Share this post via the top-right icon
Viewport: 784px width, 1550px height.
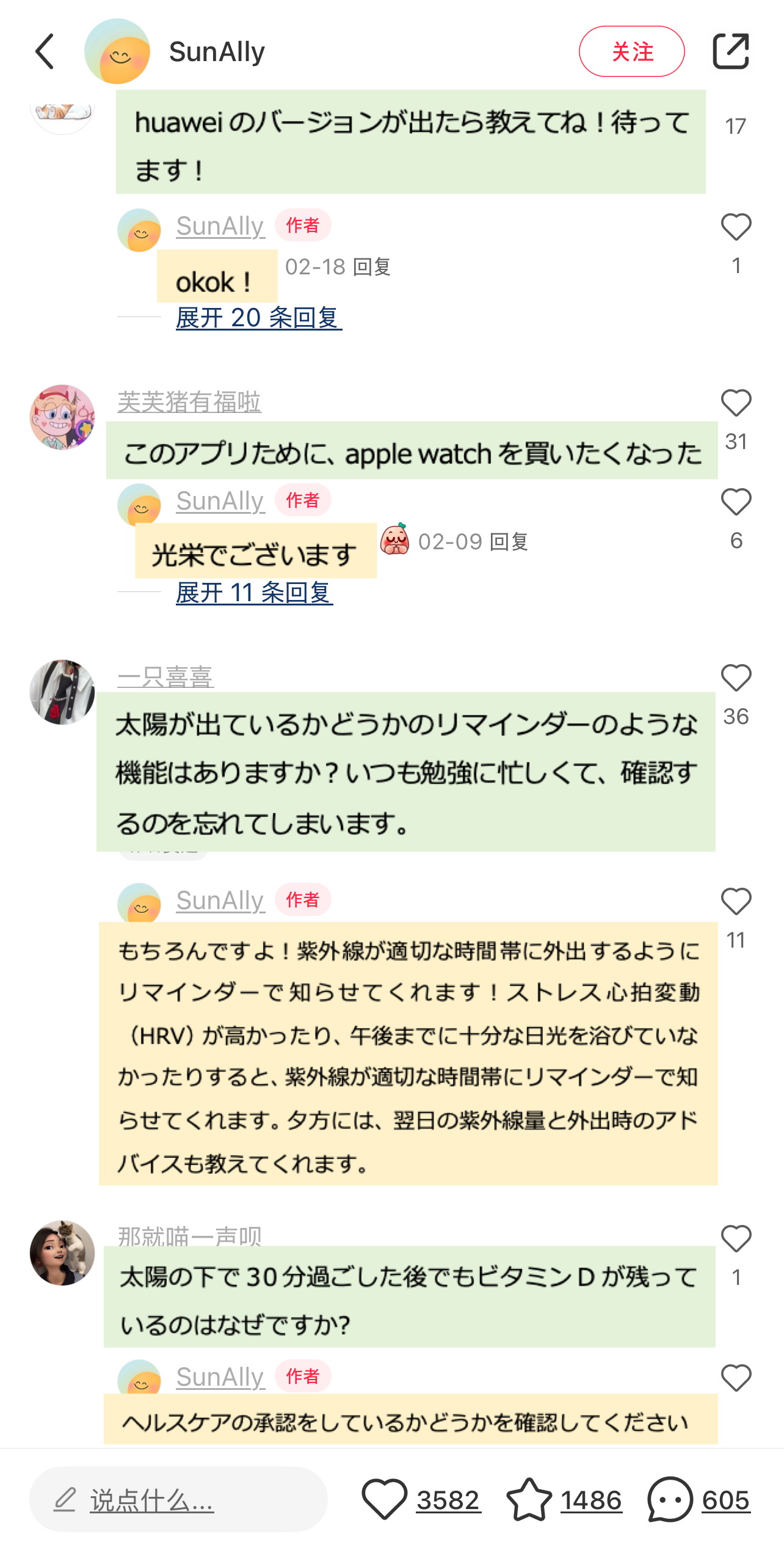[730, 51]
